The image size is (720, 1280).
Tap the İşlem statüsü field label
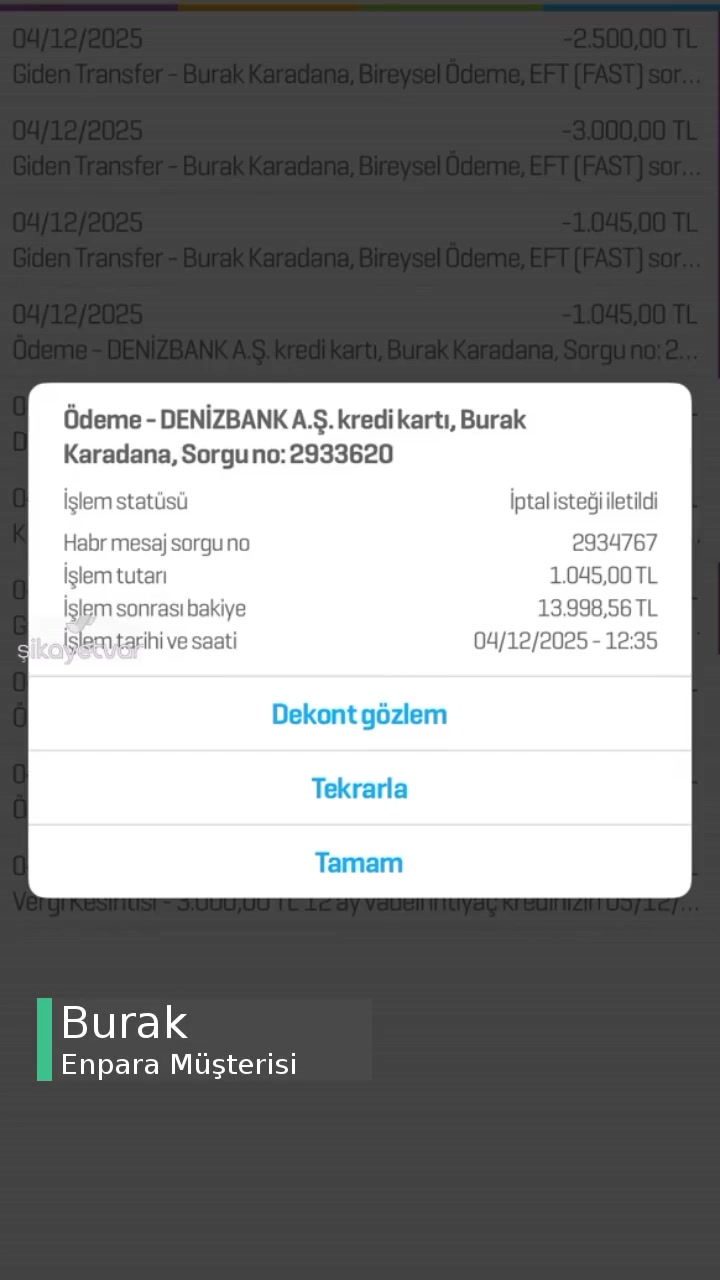click(x=122, y=501)
